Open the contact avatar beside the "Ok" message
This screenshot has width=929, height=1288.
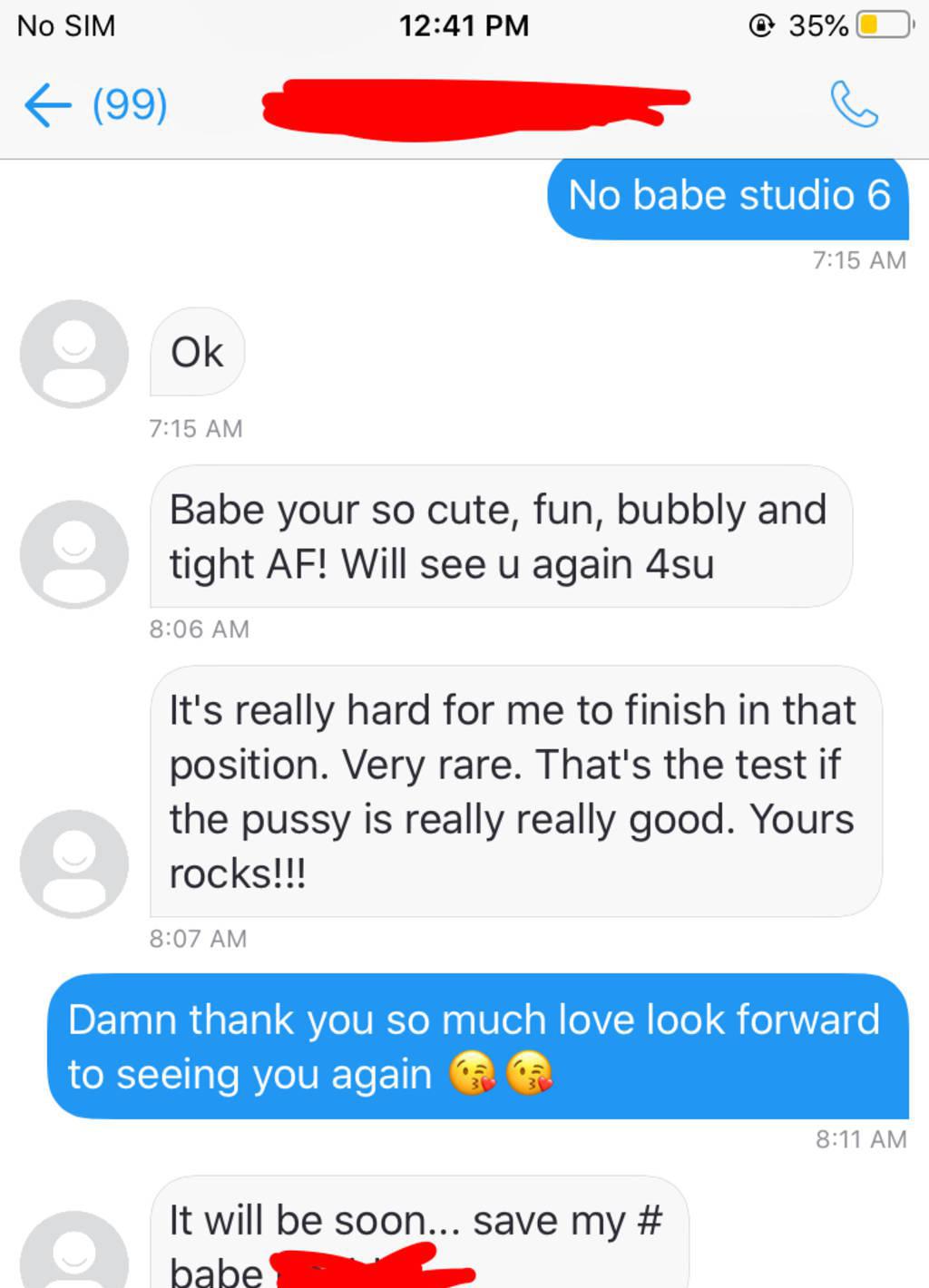(x=74, y=354)
